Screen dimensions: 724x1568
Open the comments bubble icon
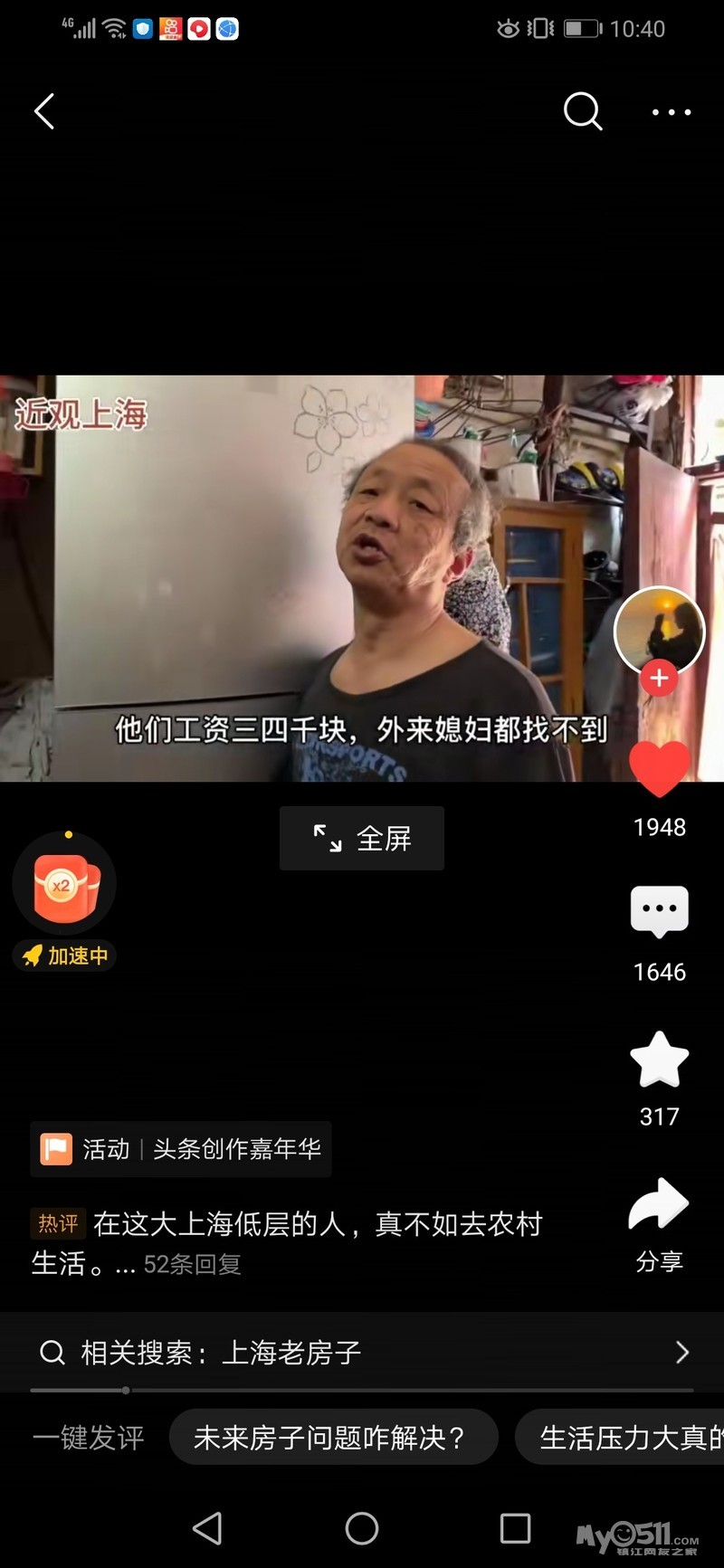click(x=659, y=912)
